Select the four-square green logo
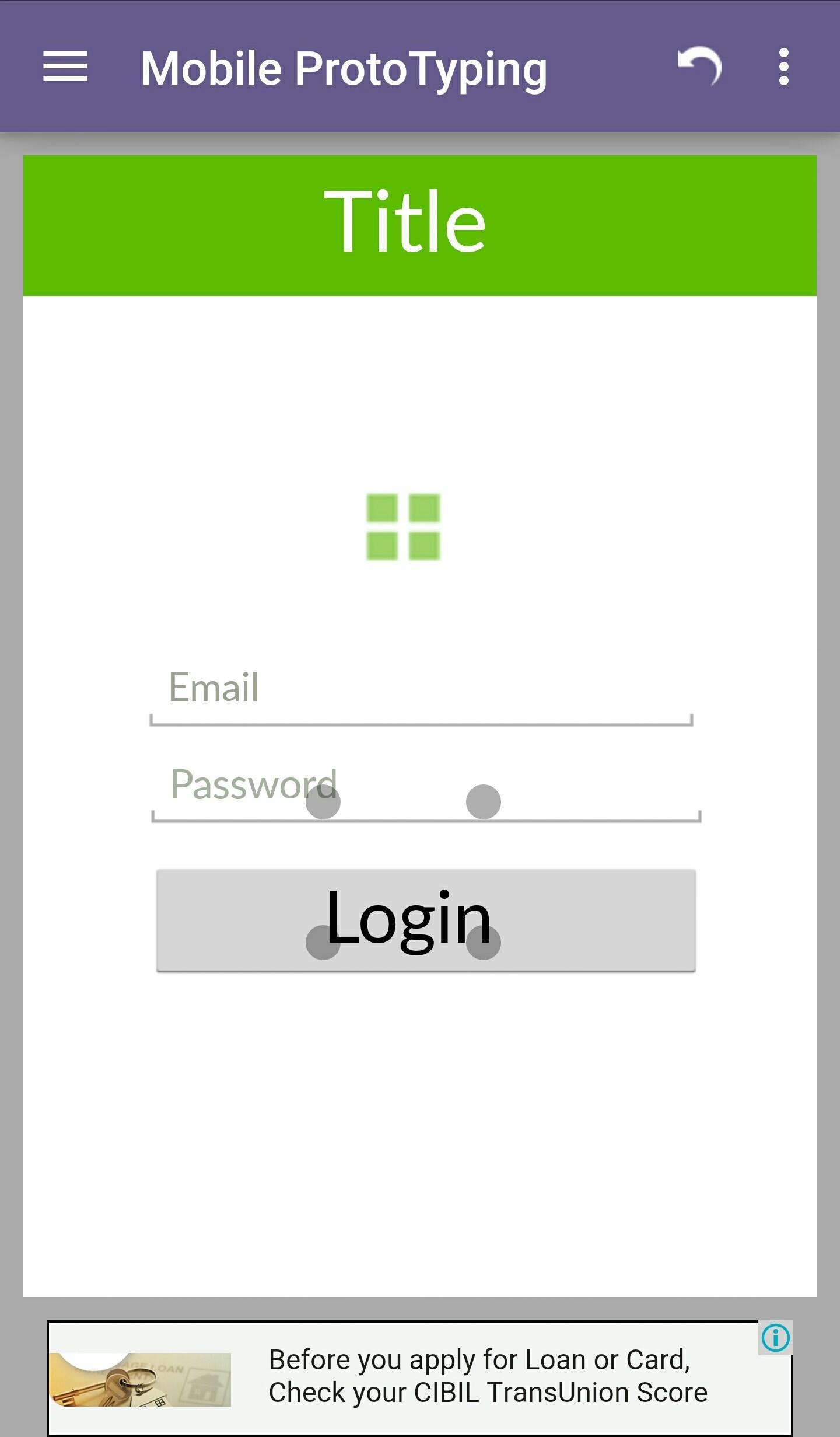The width and height of the screenshot is (840, 1437). (402, 528)
